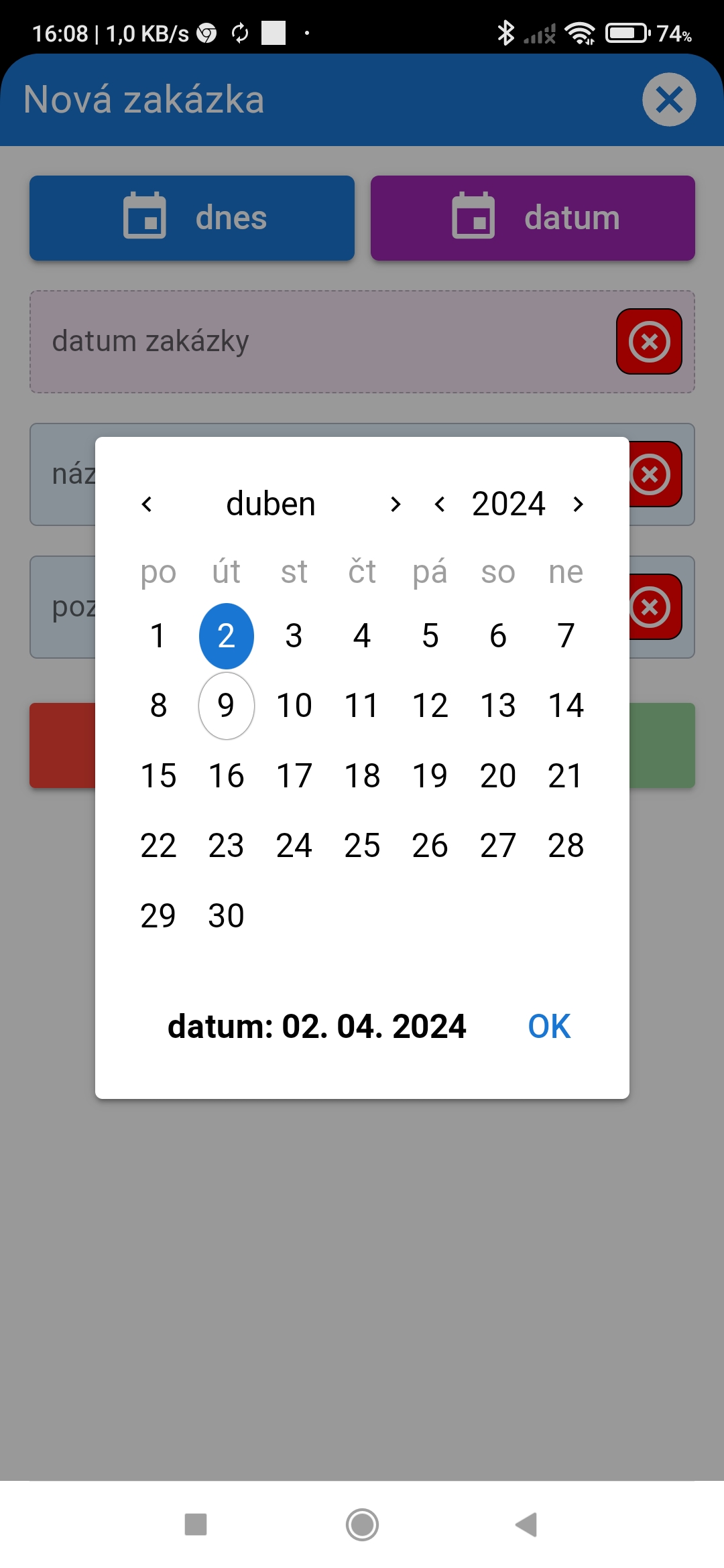The image size is (724, 1568).
Task: Choose day 30 in the calendar
Action: pyautogui.click(x=227, y=915)
